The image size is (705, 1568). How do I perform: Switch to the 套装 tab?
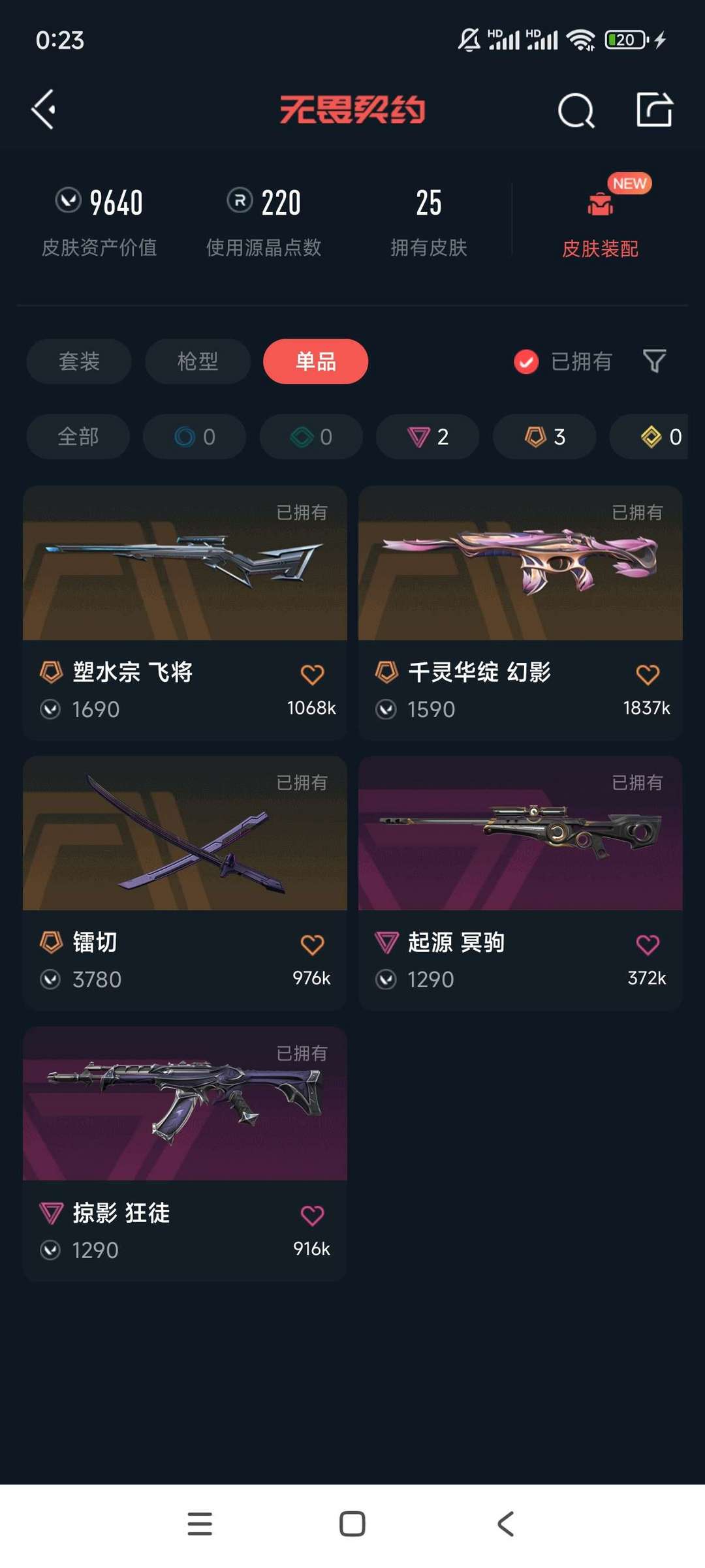point(78,361)
